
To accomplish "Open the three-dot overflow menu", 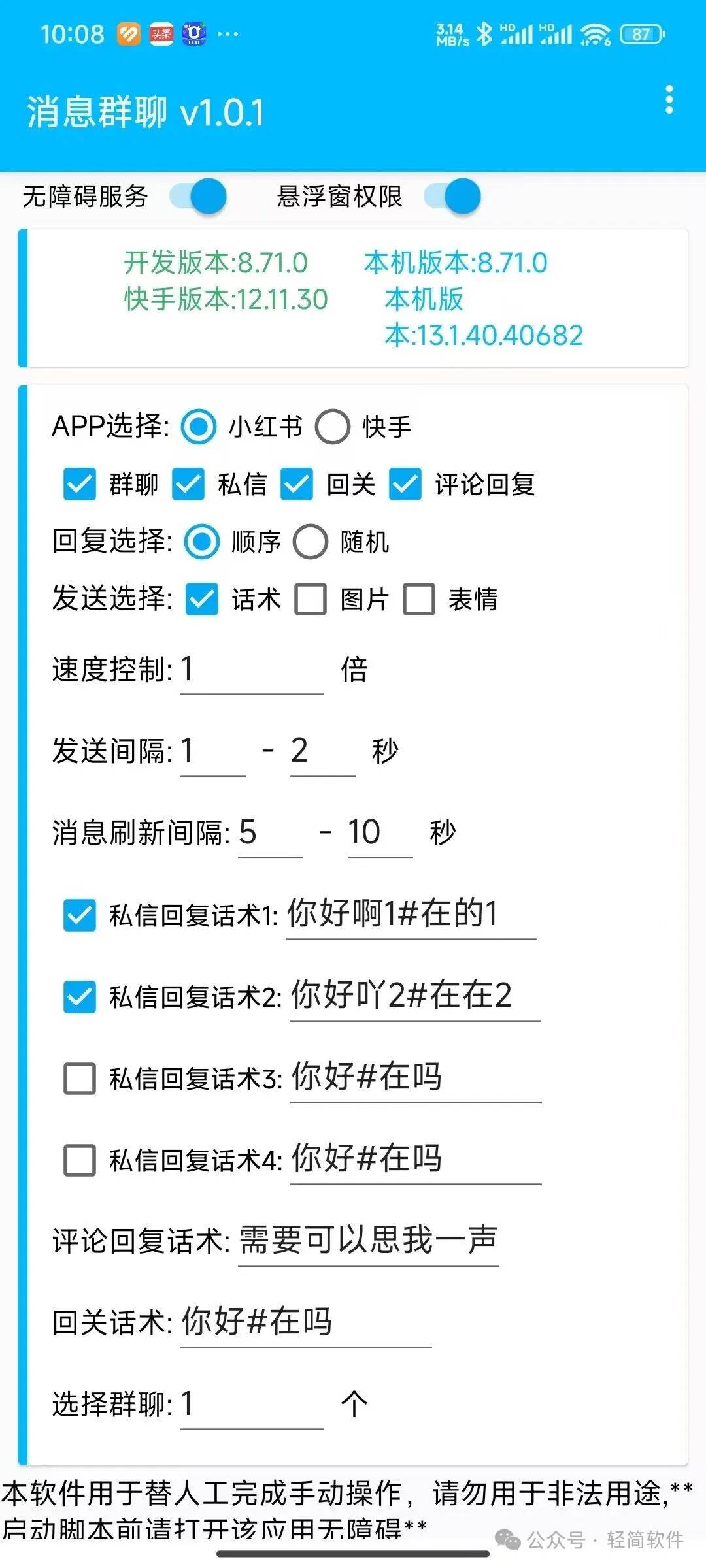I will coord(669,100).
